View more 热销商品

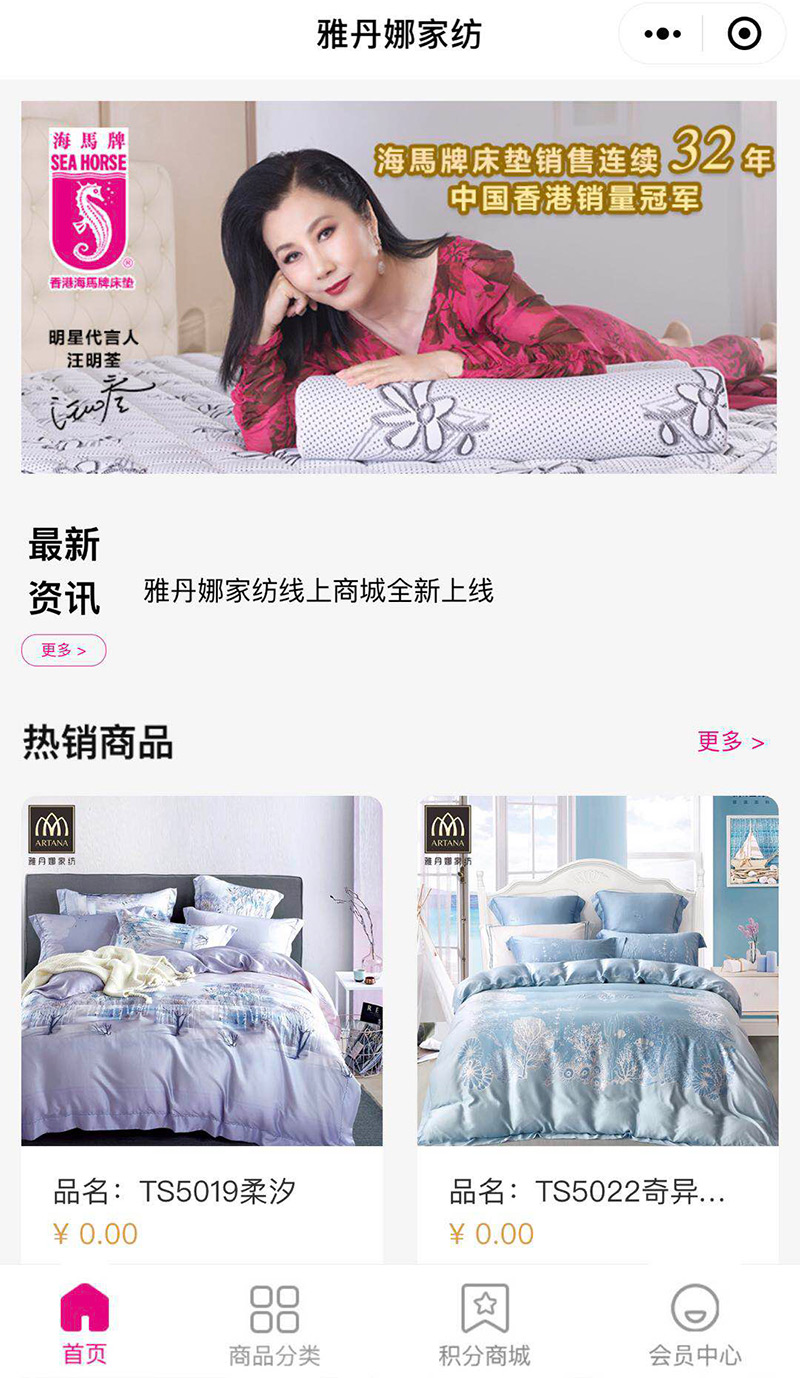[730, 742]
